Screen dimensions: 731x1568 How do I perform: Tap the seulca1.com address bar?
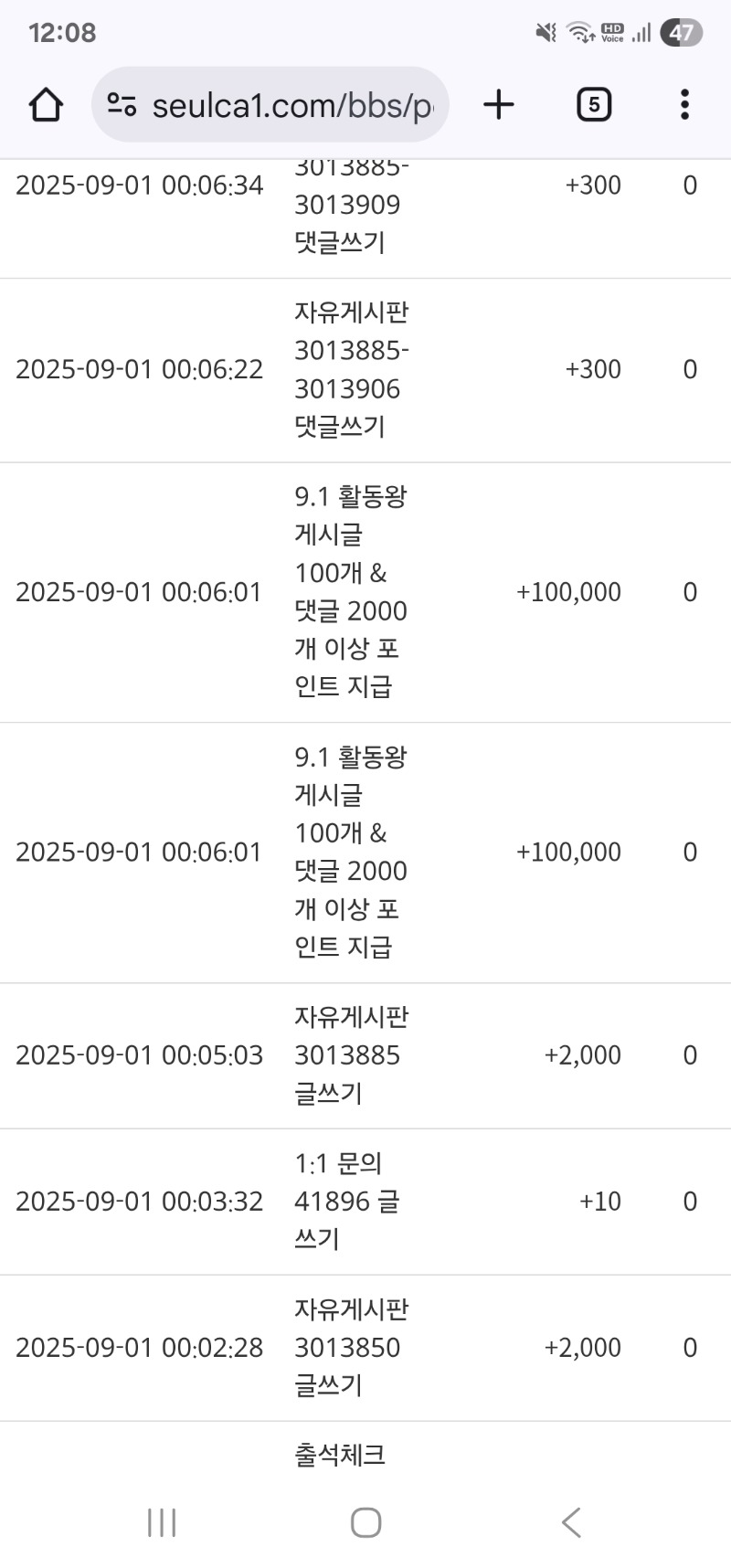click(x=270, y=105)
